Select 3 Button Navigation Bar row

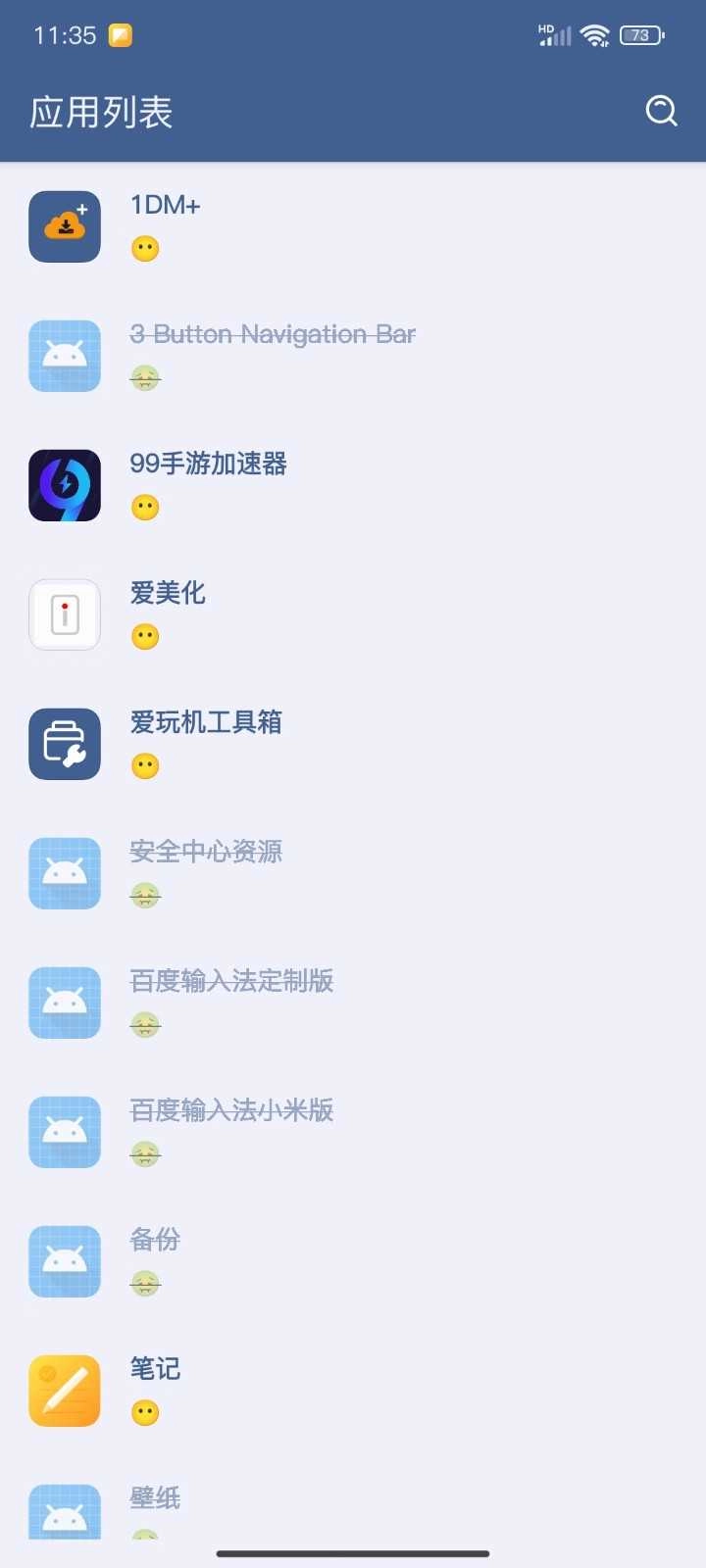point(353,356)
